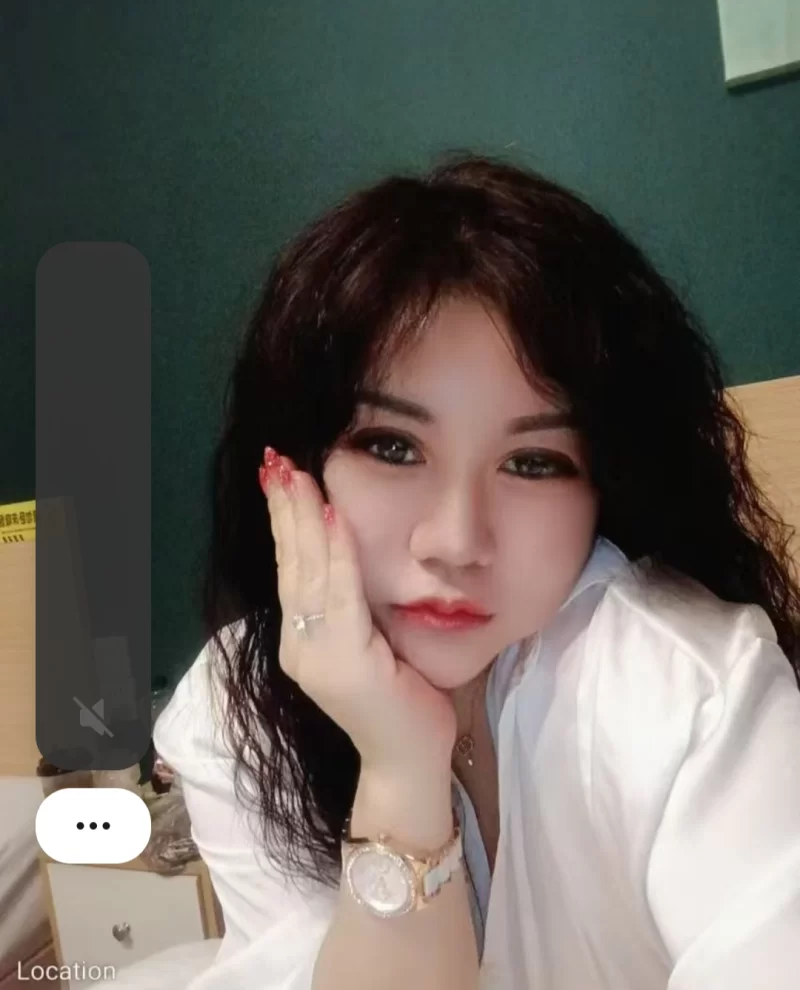
Task: Open the three-dots more options button
Action: coord(93,826)
